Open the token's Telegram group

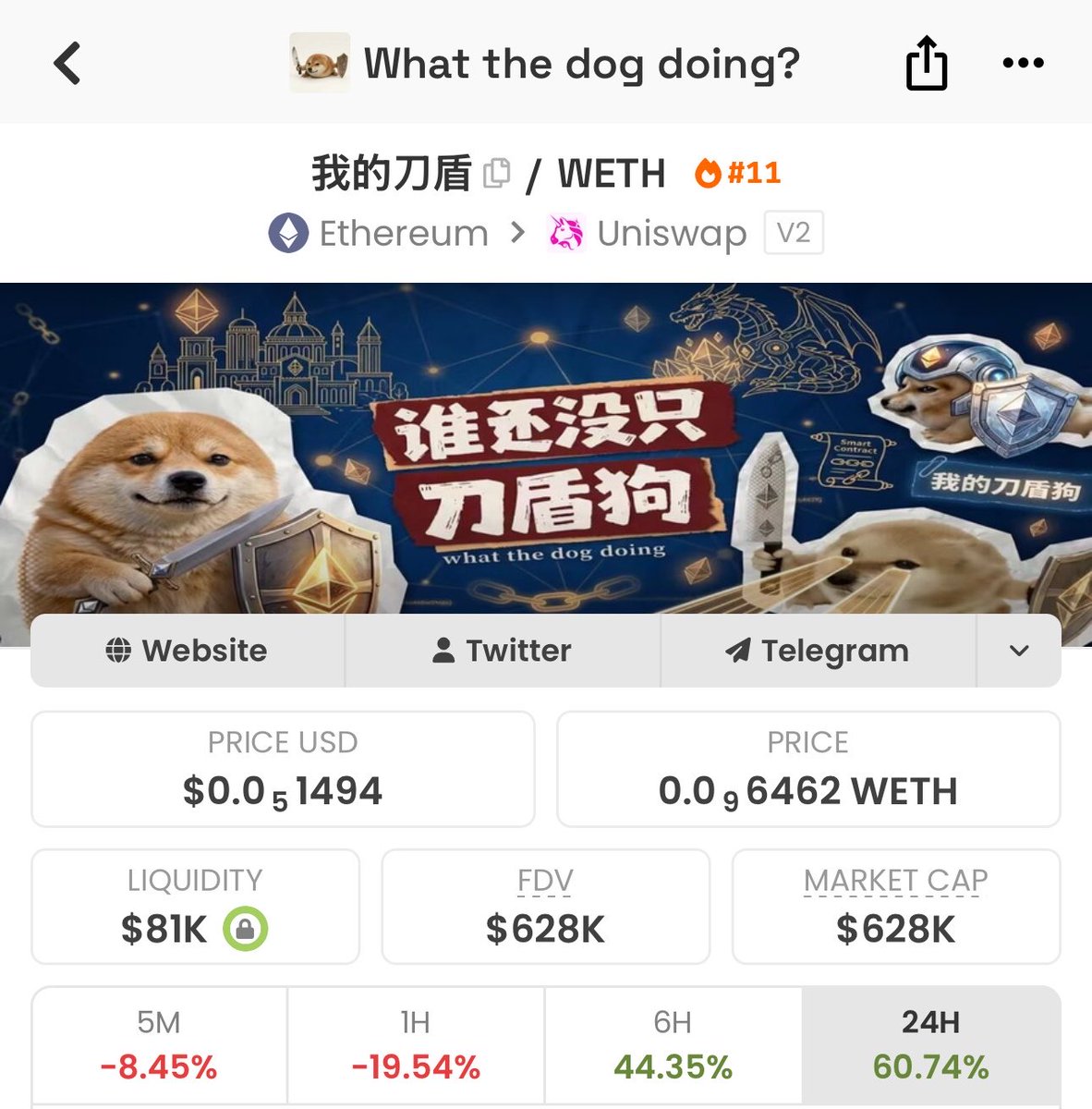pos(818,651)
